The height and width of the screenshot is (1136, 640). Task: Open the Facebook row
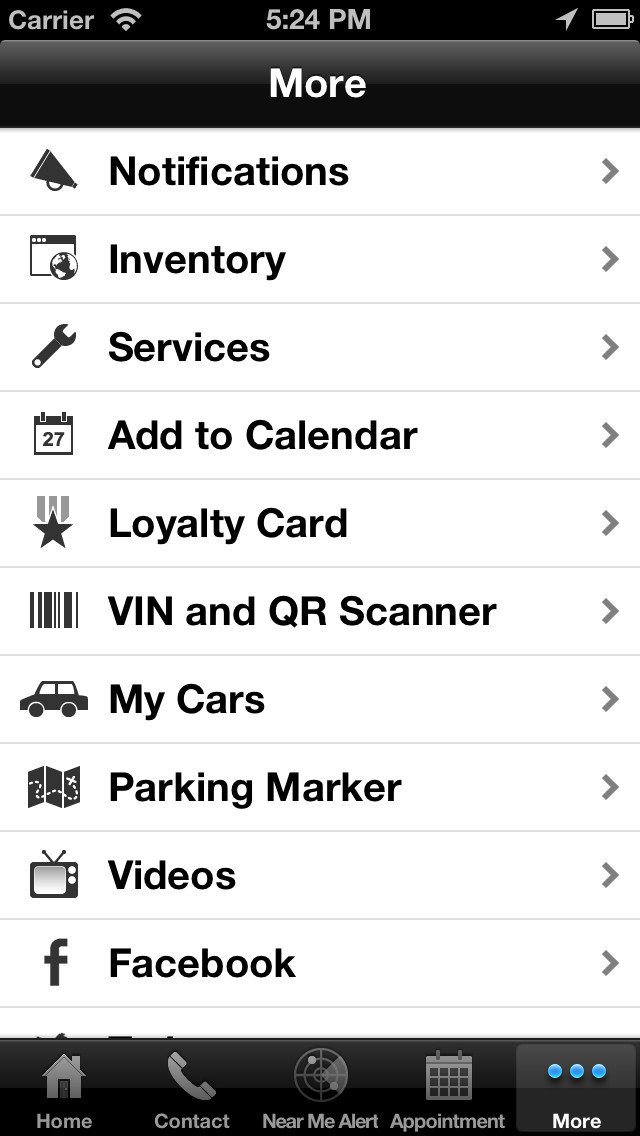(320, 964)
